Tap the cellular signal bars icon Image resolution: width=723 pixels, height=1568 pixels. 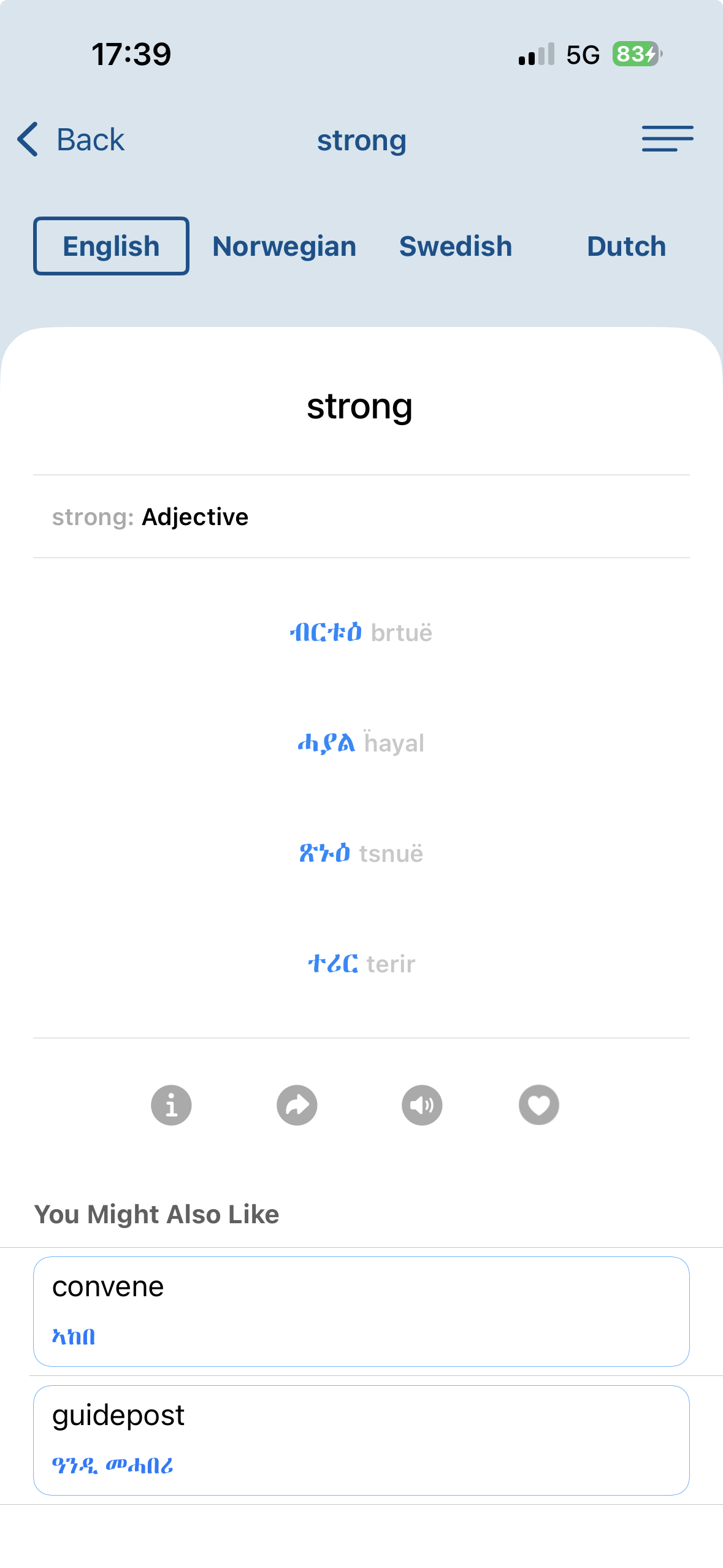click(533, 54)
